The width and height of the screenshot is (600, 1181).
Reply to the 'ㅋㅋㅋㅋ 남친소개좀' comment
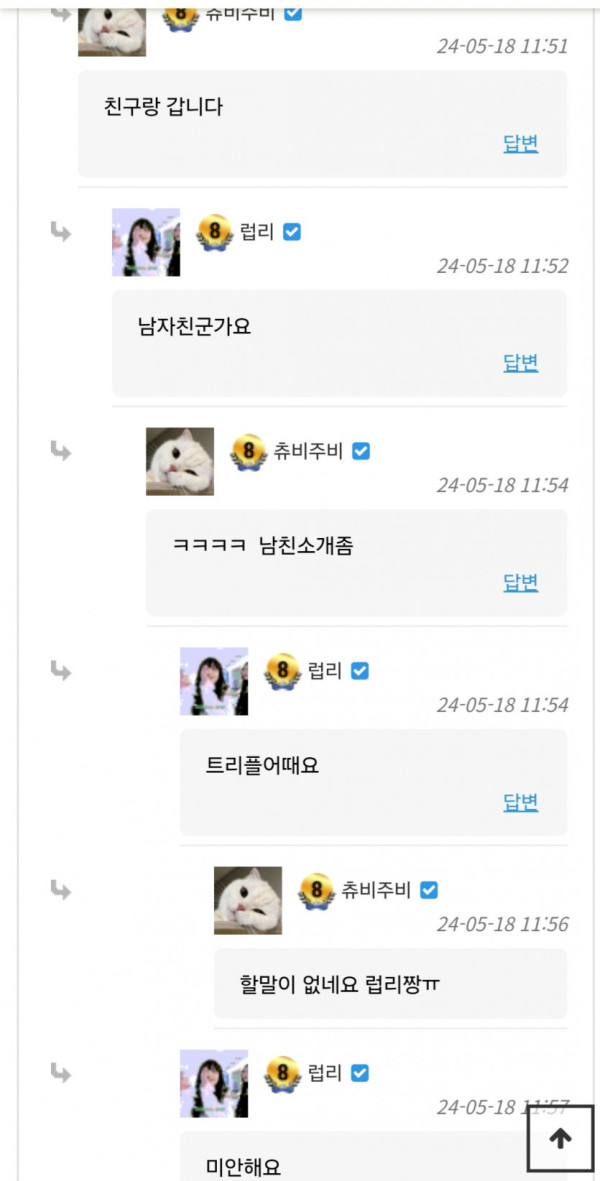[520, 582]
